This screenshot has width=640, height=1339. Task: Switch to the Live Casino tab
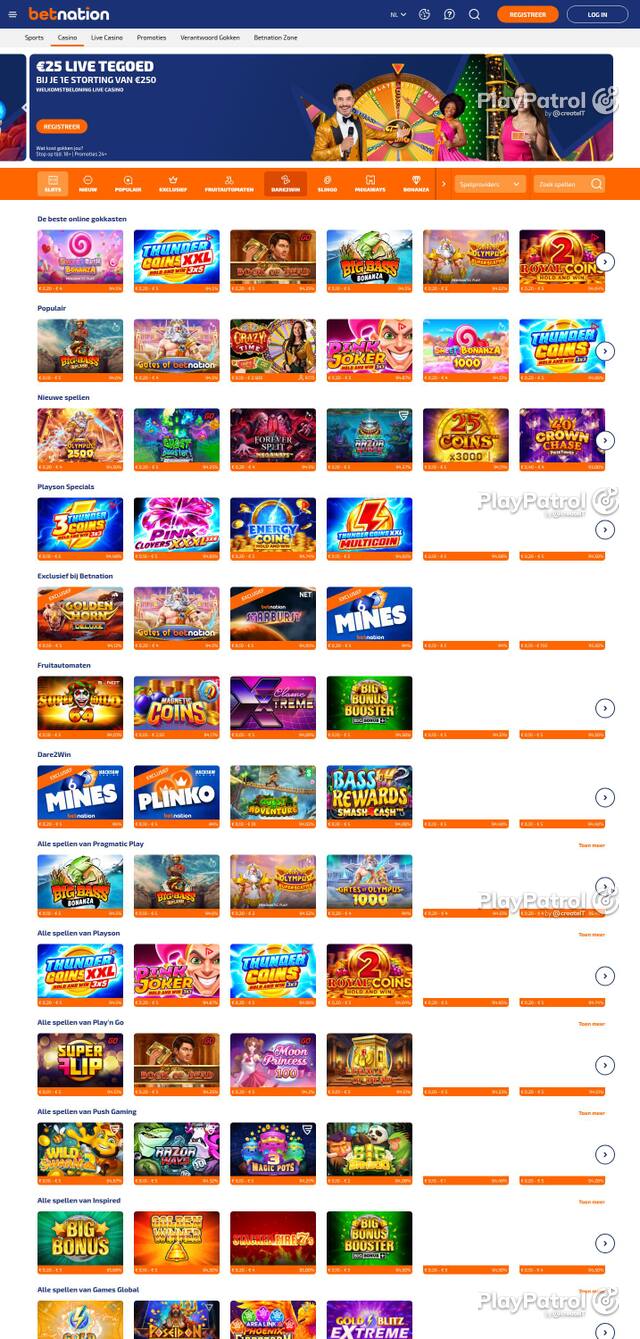coord(106,37)
